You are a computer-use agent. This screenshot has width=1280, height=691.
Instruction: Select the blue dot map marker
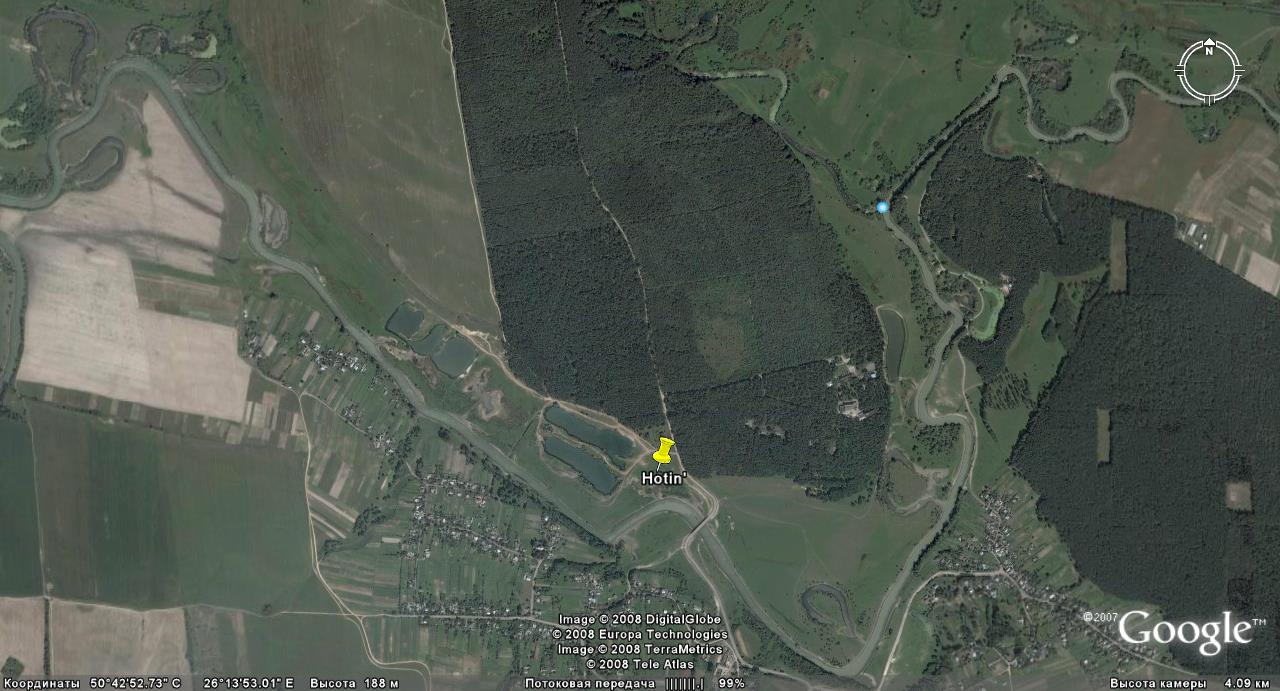[882, 207]
